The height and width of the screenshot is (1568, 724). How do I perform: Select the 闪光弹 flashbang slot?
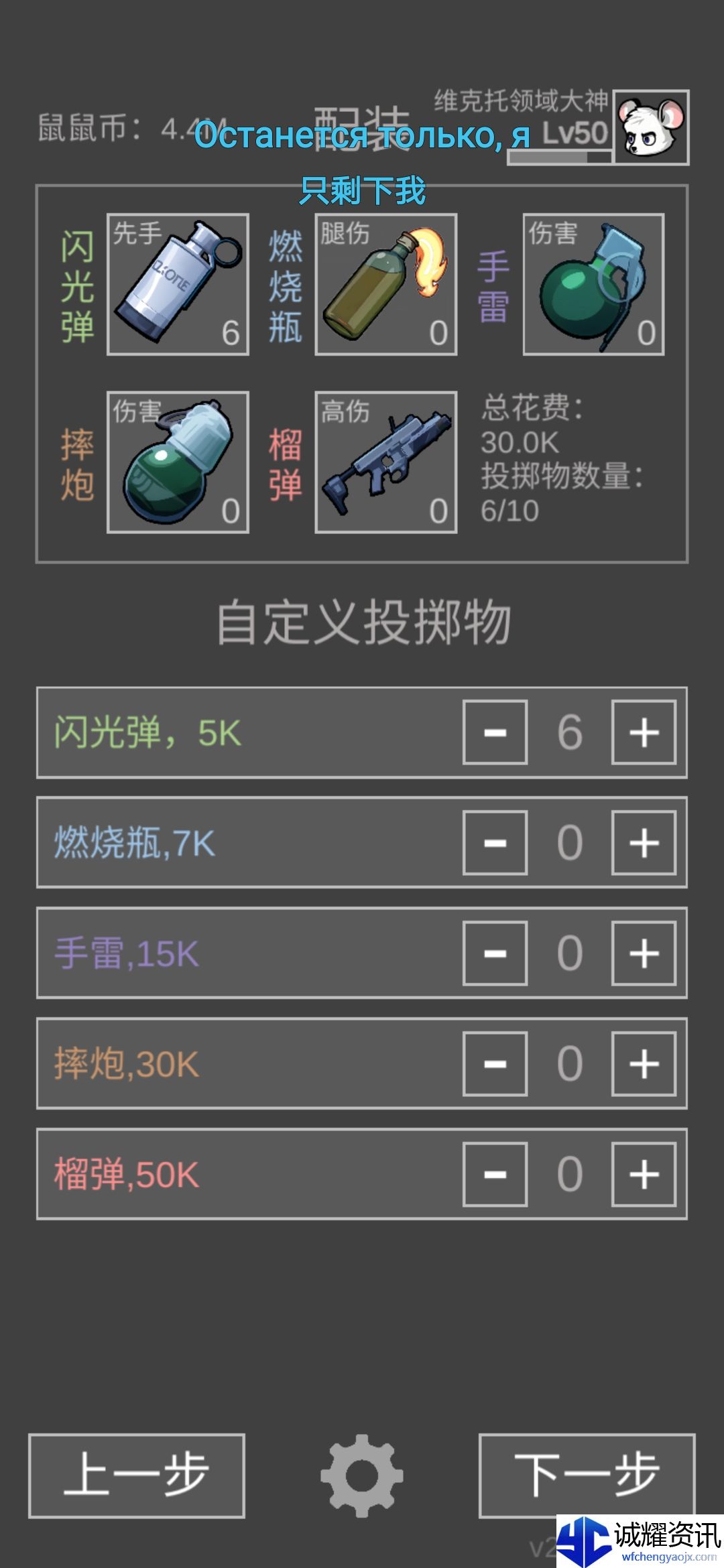click(178, 285)
